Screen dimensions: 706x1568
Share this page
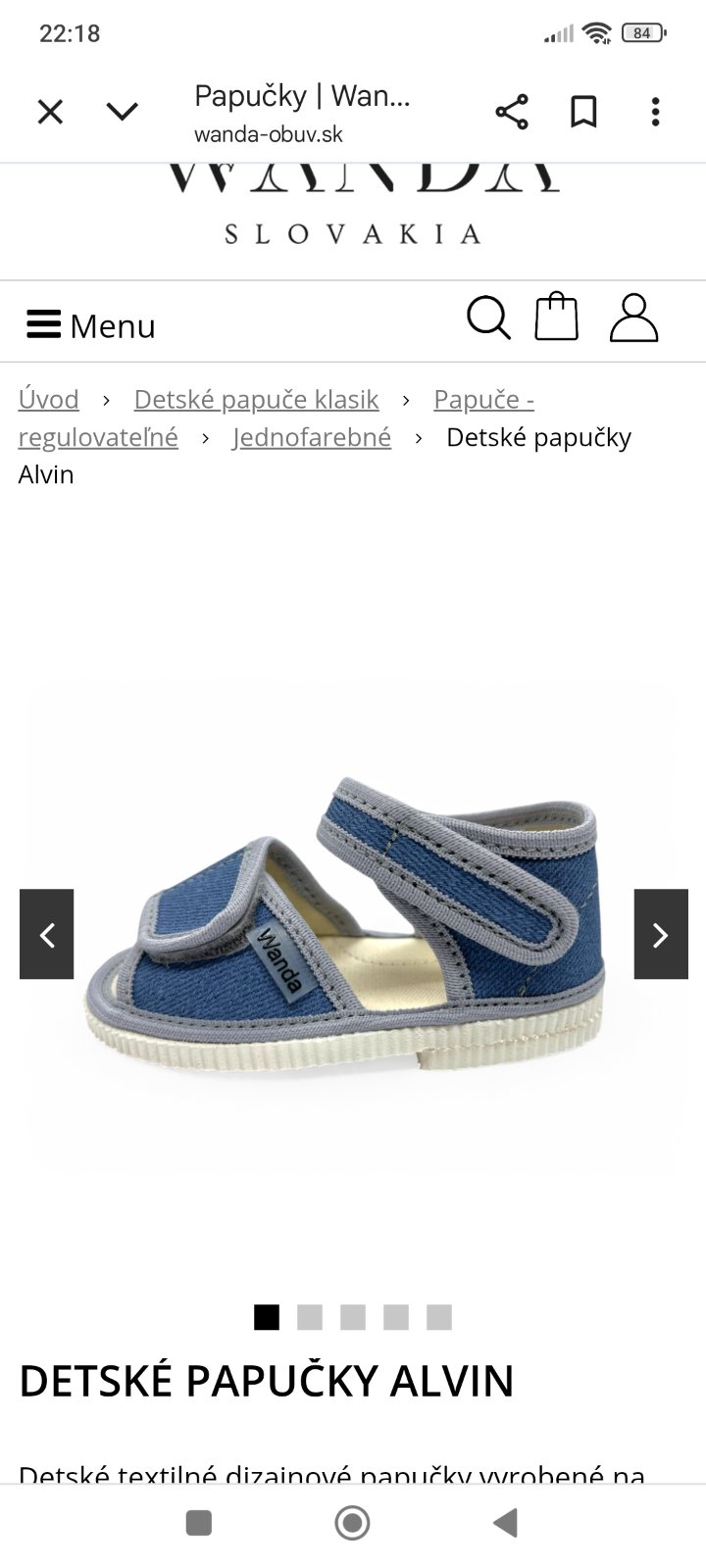[512, 112]
